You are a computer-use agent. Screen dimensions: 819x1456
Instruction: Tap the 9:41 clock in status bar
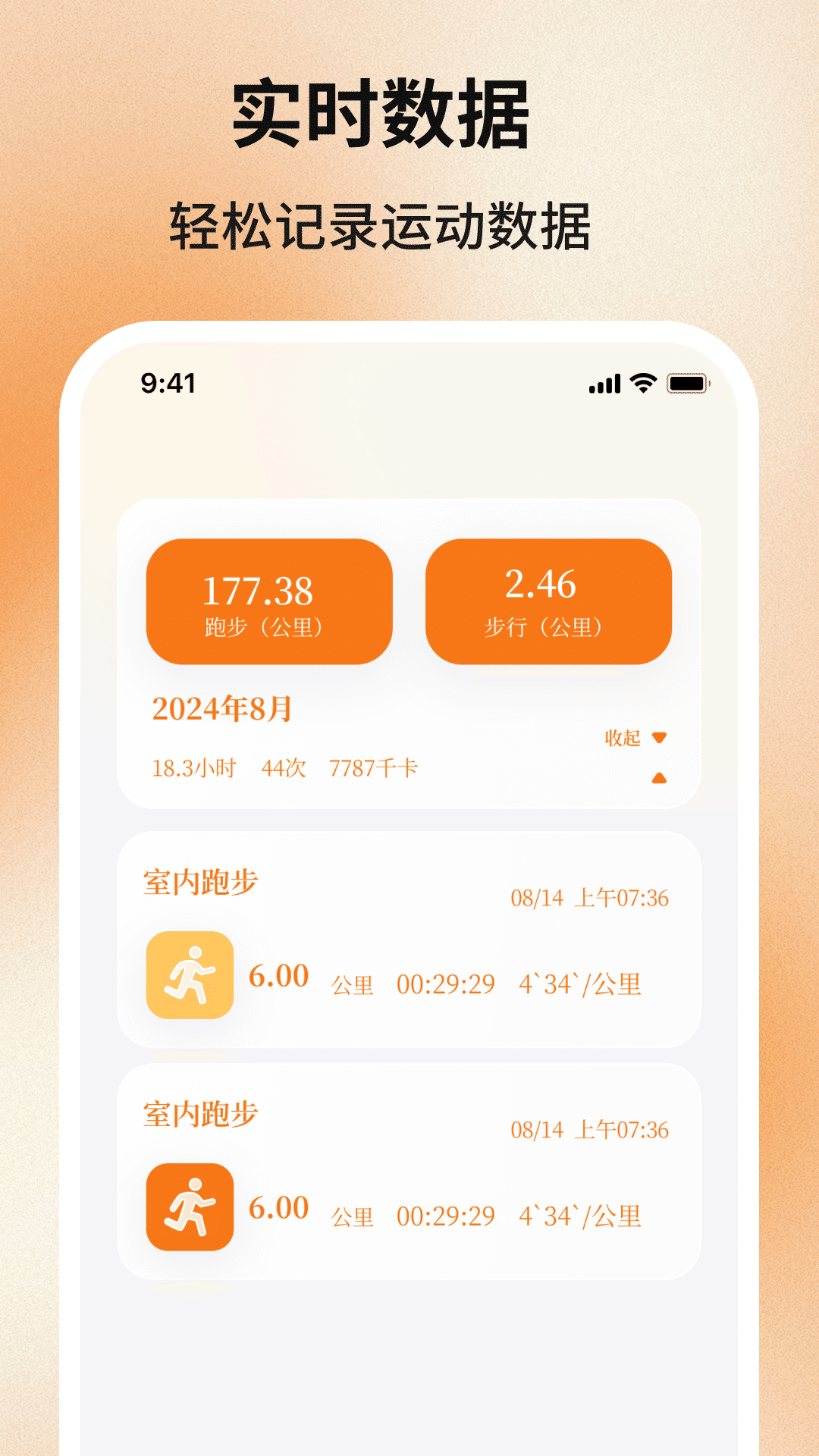164,384
